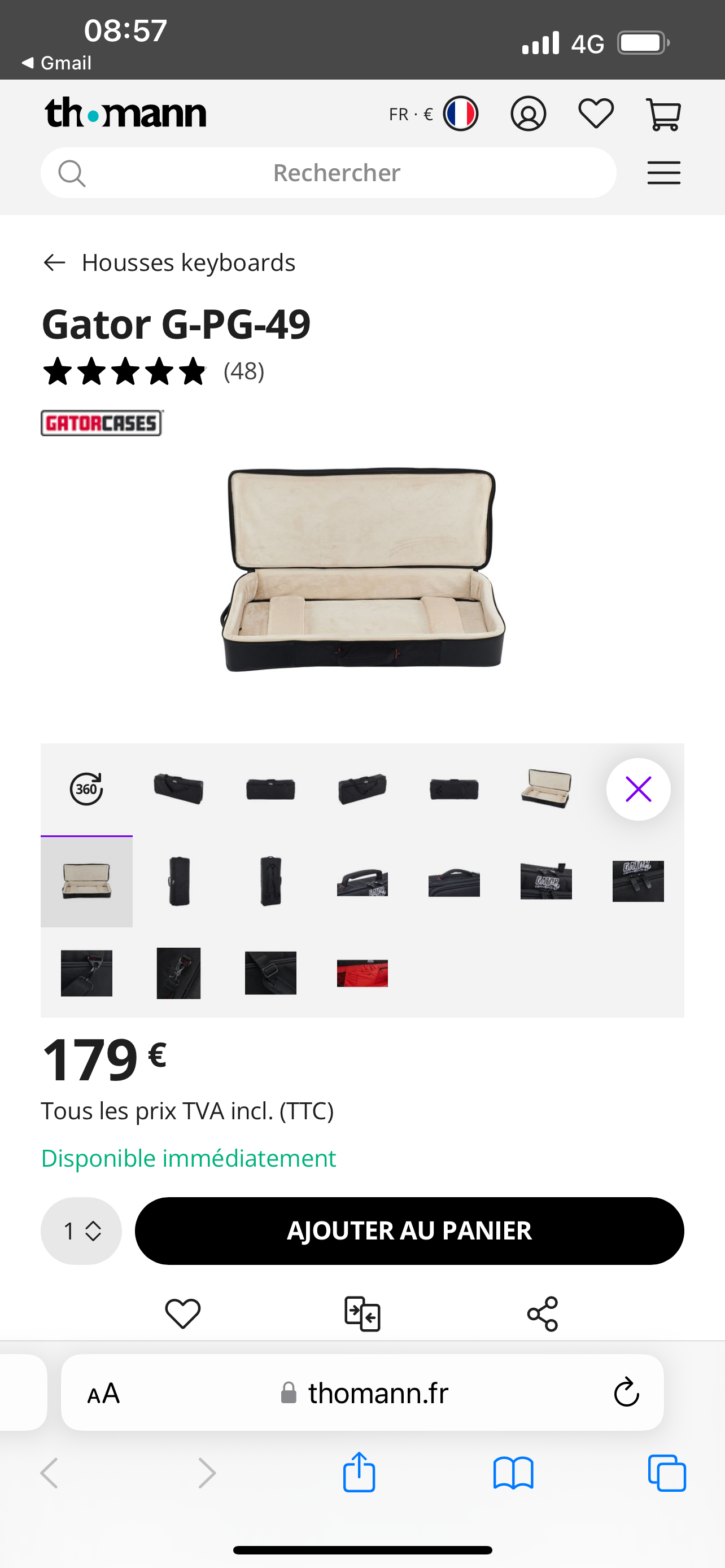Screen dimensions: 725x1568
Task: Tap AJOUTER AU PANIER
Action: pyautogui.click(x=409, y=1231)
